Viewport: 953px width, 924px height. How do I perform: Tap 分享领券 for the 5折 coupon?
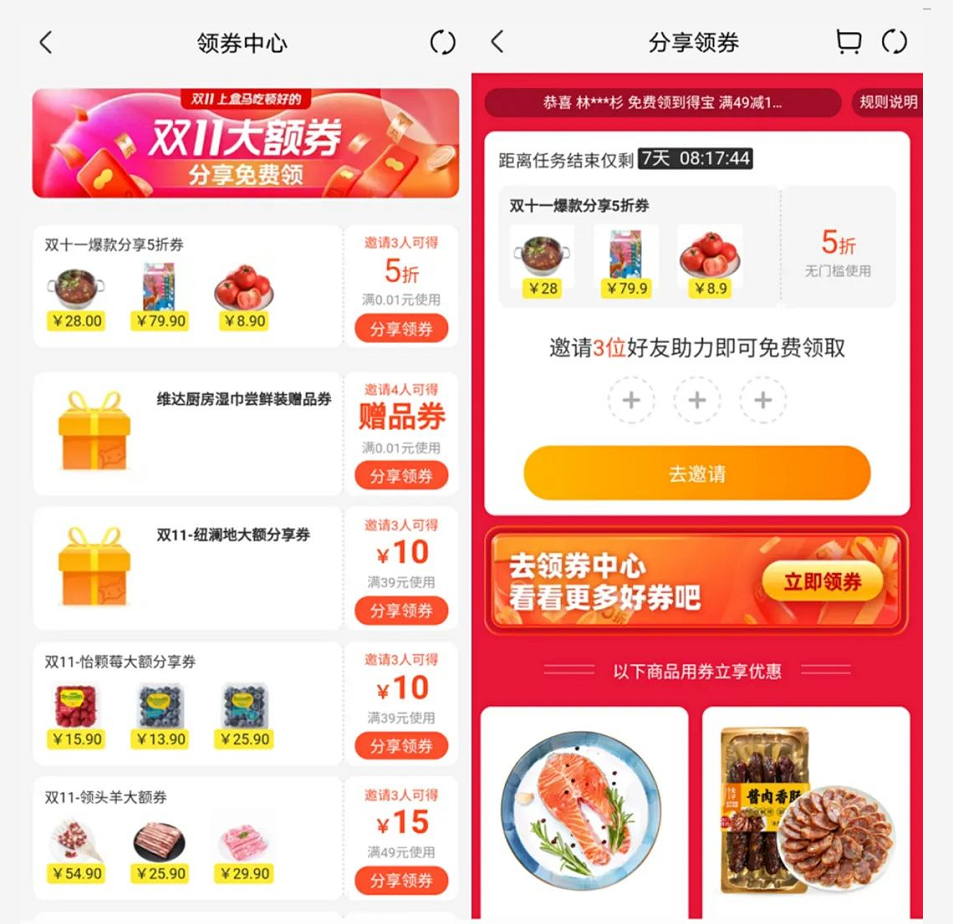[401, 329]
